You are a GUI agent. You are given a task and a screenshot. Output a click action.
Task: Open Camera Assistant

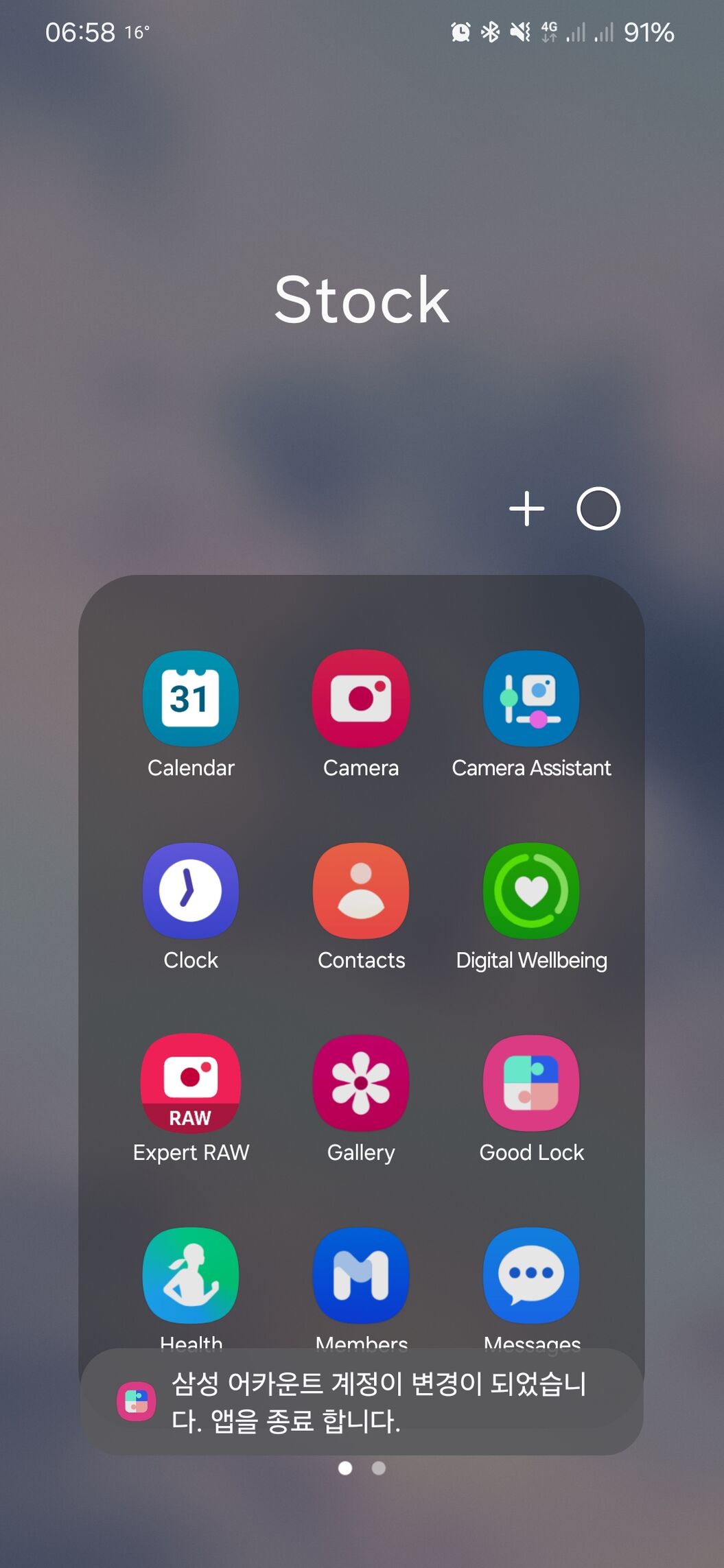point(531,699)
